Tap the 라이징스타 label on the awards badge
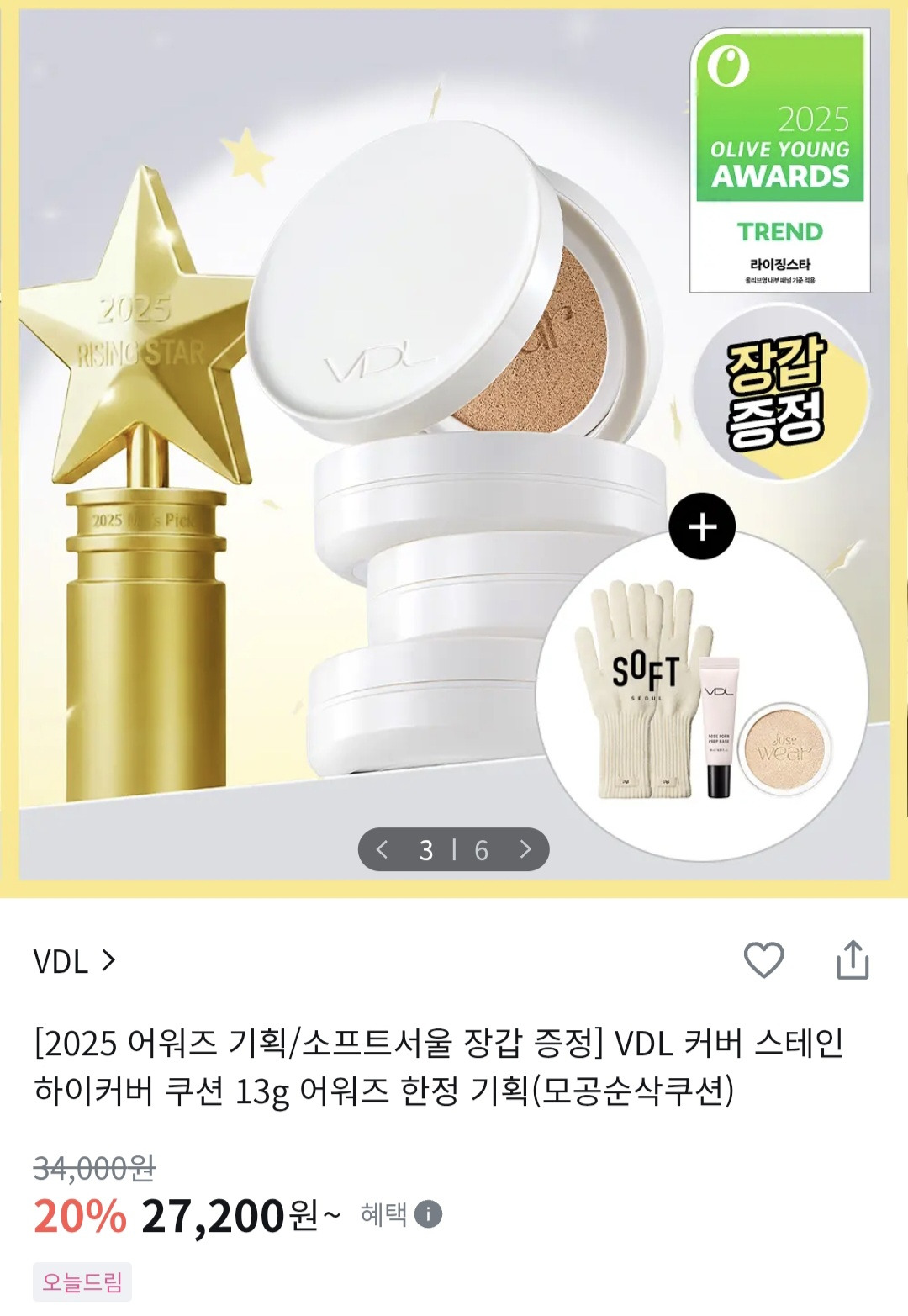 click(x=778, y=265)
